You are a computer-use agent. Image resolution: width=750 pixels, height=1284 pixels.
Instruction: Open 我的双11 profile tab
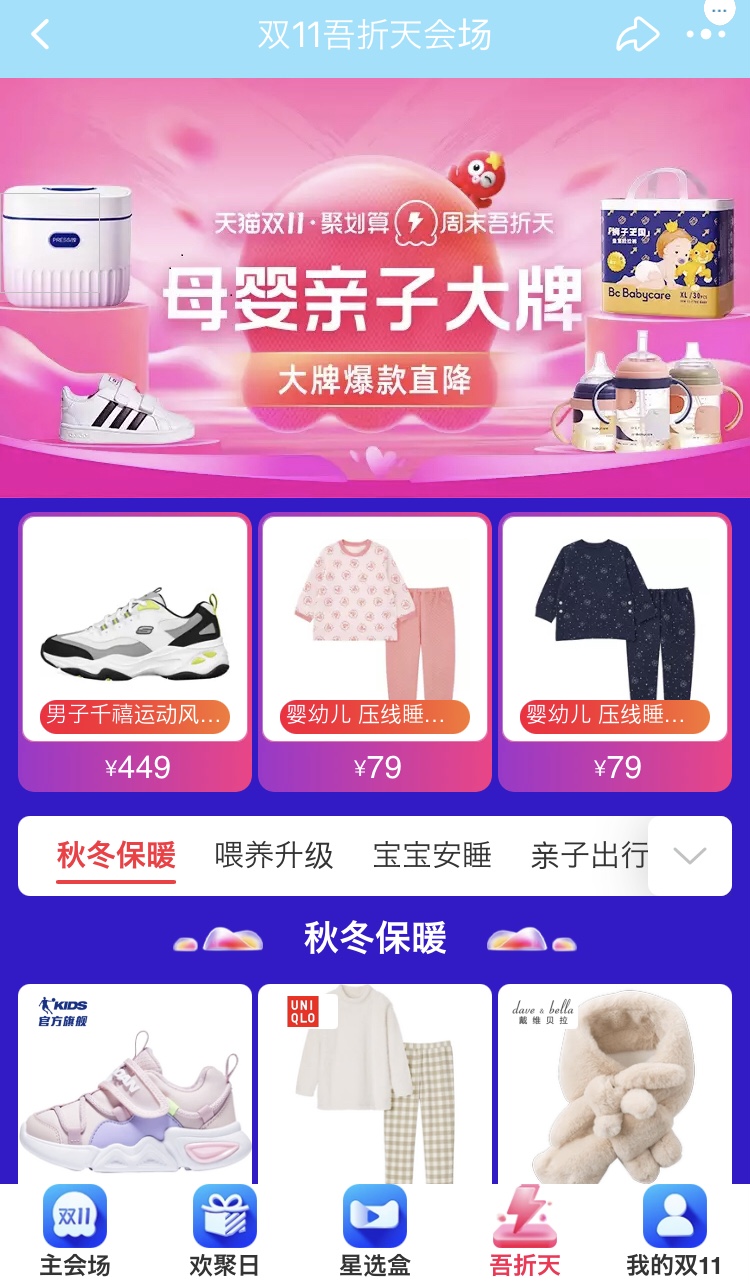(x=674, y=1232)
